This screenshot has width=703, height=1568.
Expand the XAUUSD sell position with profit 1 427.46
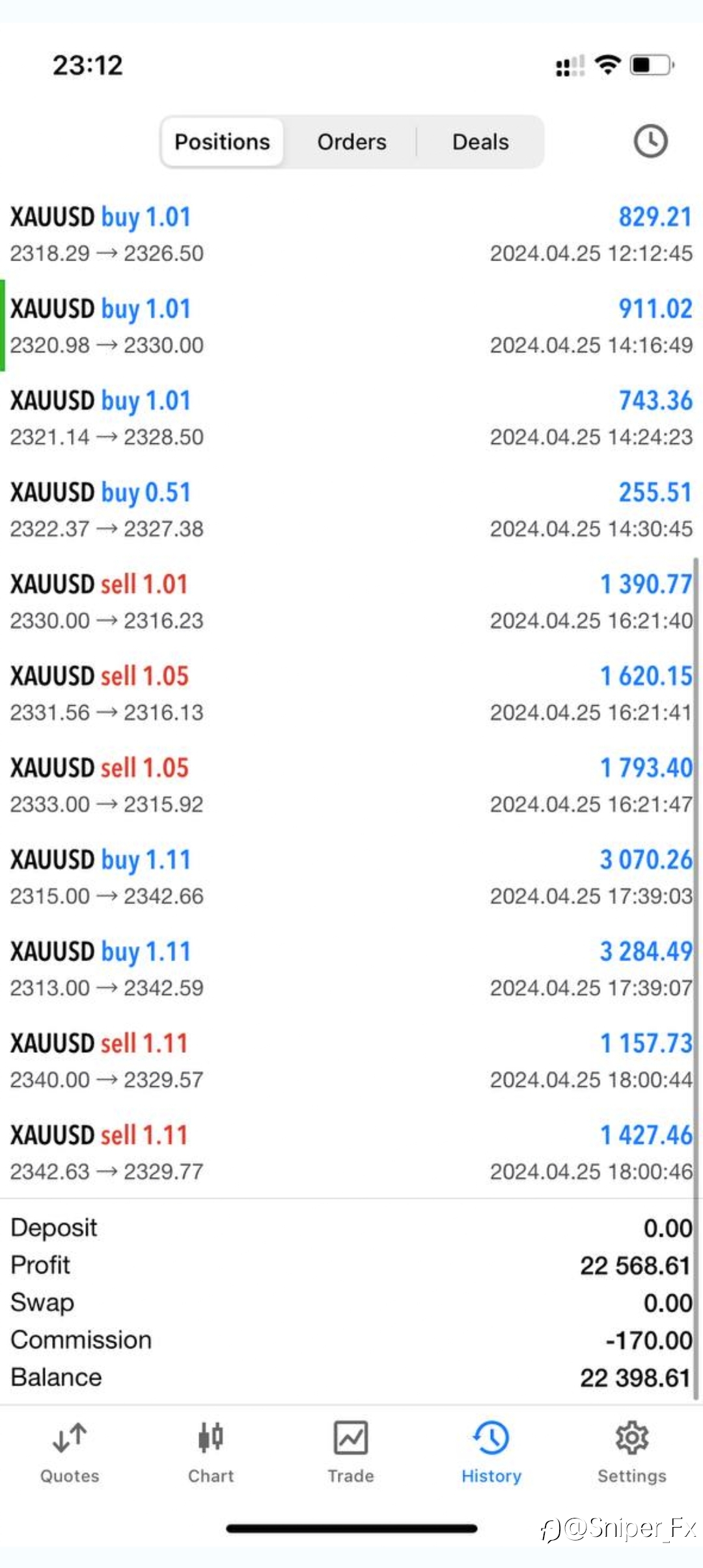pos(351,1152)
